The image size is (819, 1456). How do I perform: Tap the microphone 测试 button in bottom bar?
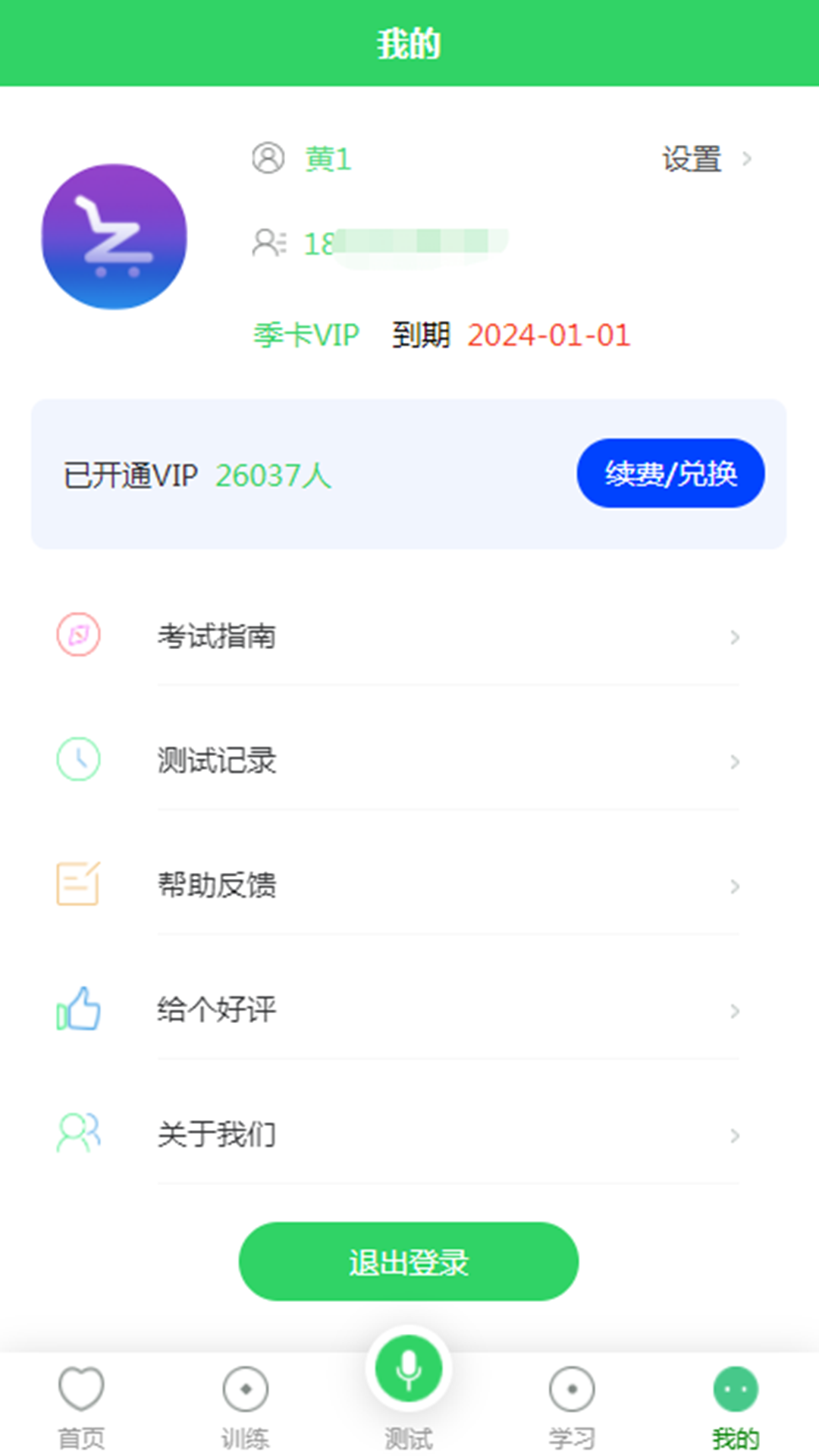408,1369
